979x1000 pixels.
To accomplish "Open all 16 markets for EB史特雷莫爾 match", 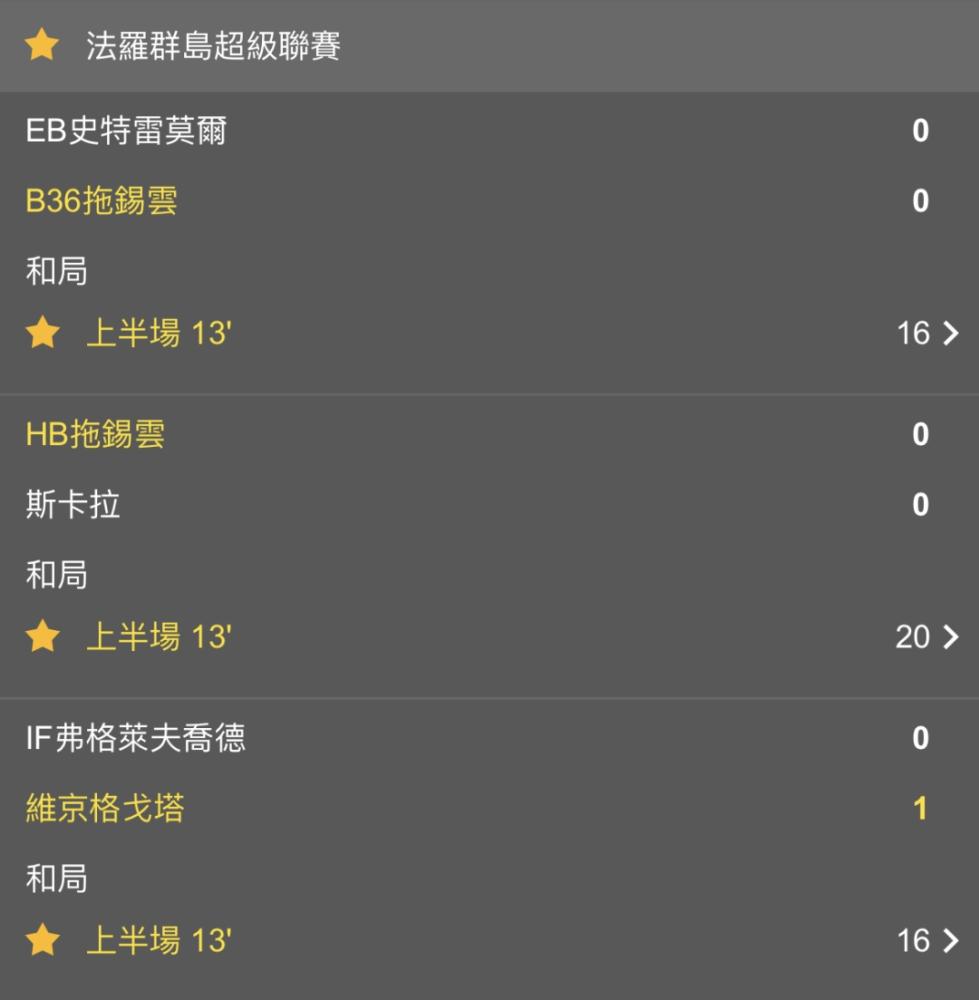I will click(927, 333).
